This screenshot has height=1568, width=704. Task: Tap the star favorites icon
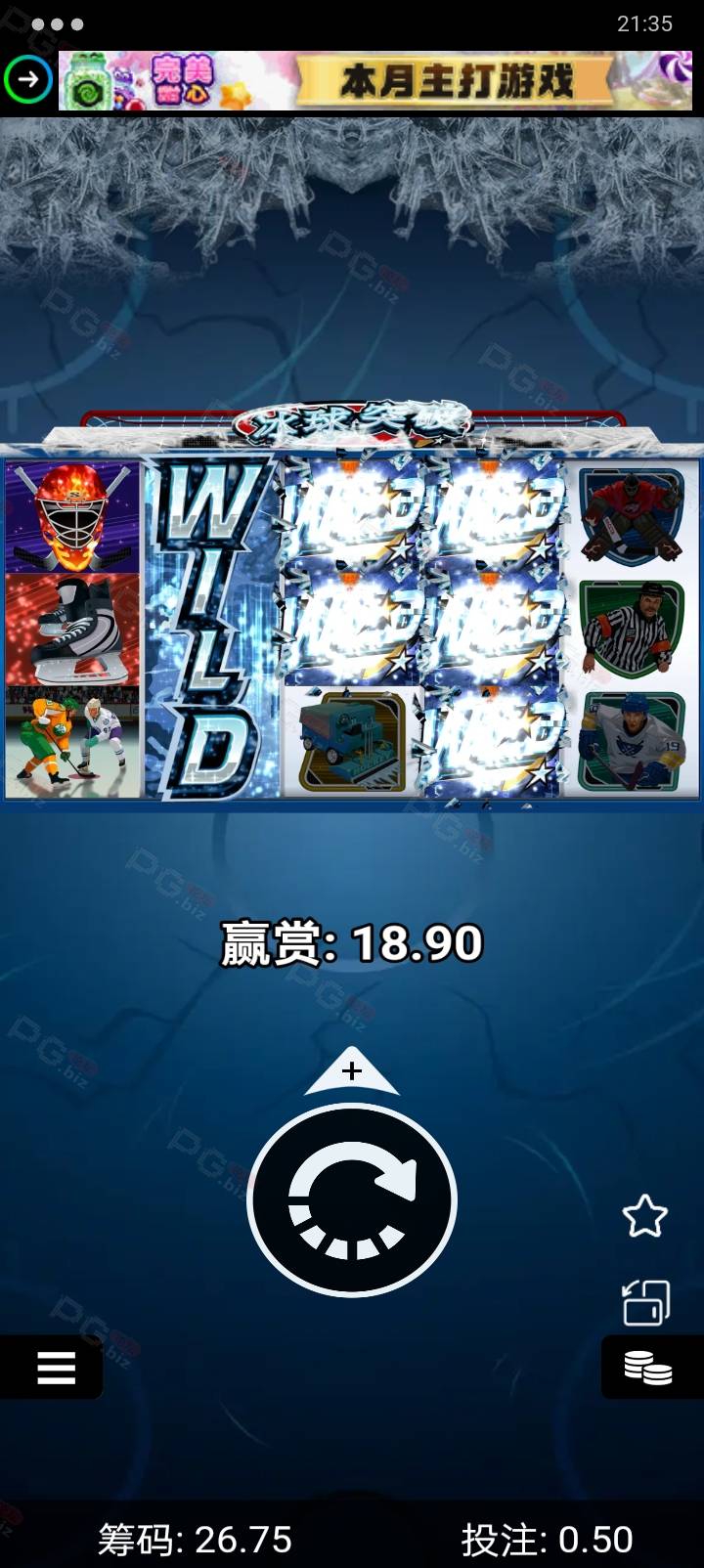click(645, 1217)
